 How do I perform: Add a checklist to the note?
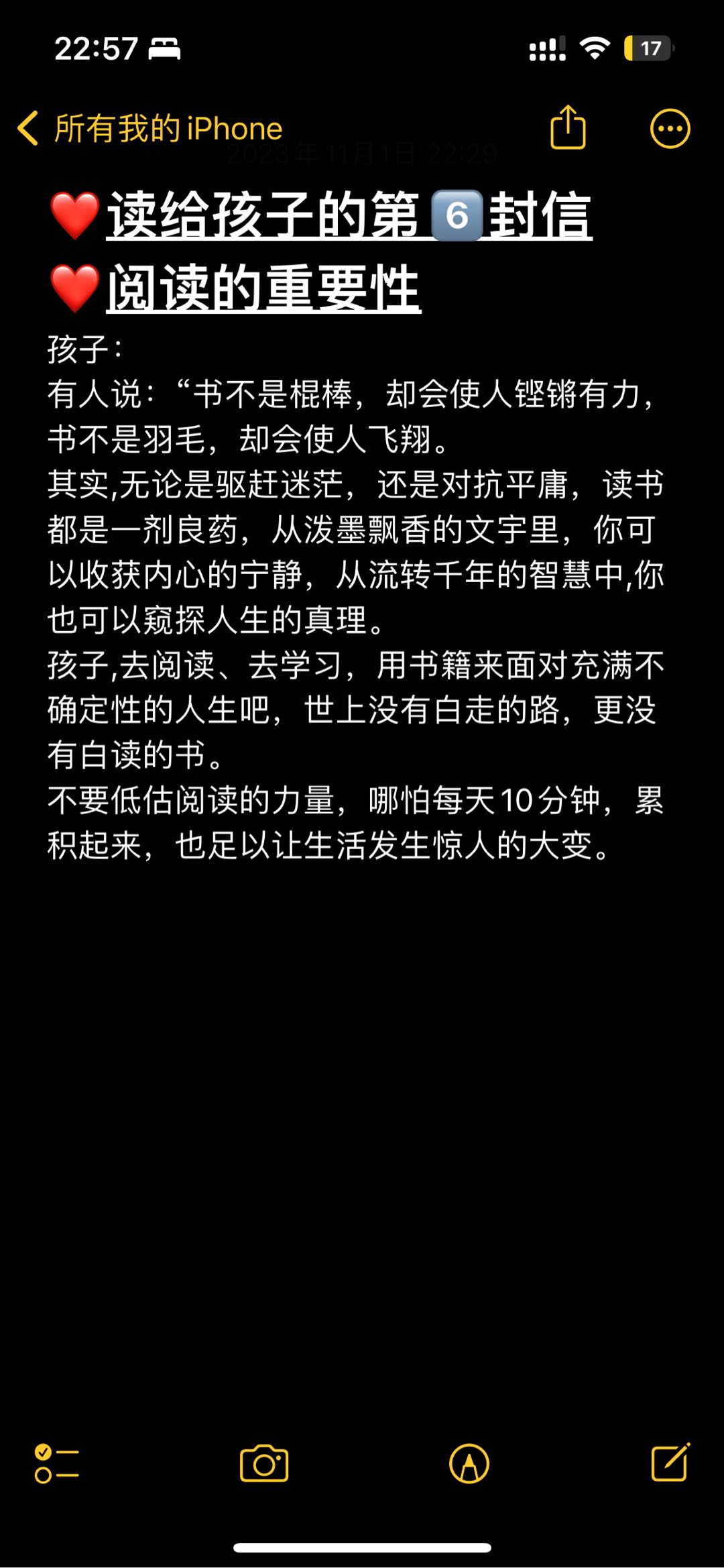[56, 1463]
